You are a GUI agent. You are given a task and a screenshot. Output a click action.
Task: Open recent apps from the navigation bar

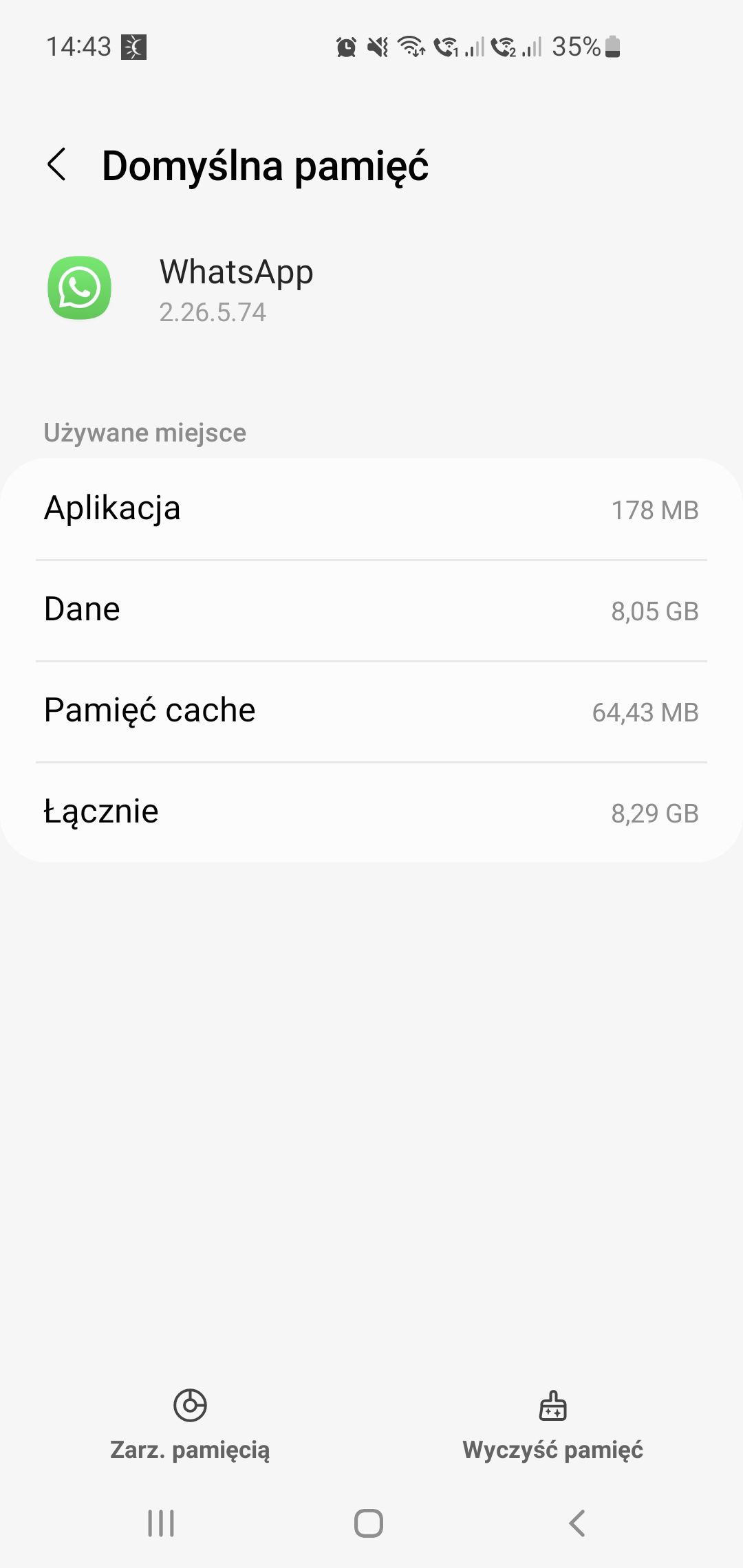pos(160,1521)
